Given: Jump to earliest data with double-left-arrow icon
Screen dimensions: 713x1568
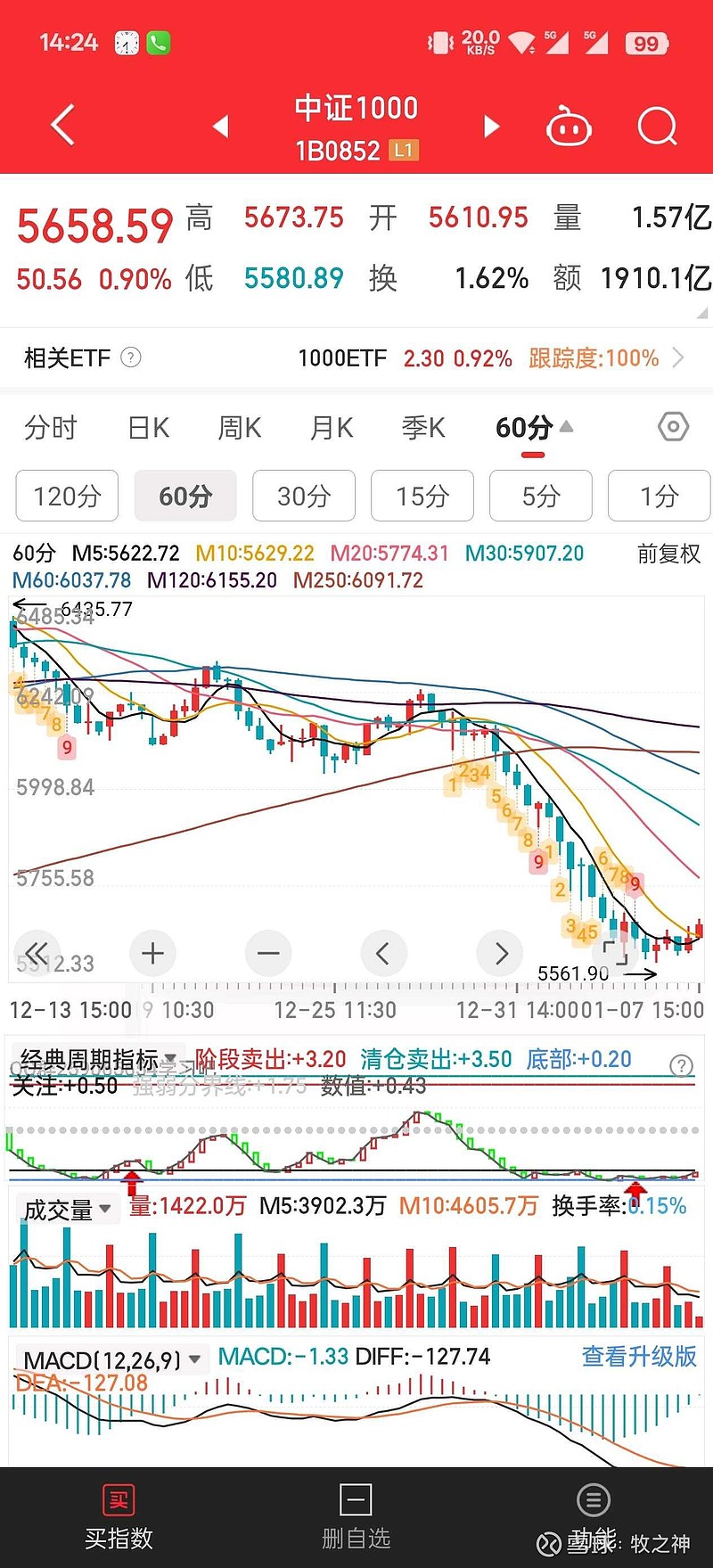Looking at the screenshot, I should [x=37, y=953].
